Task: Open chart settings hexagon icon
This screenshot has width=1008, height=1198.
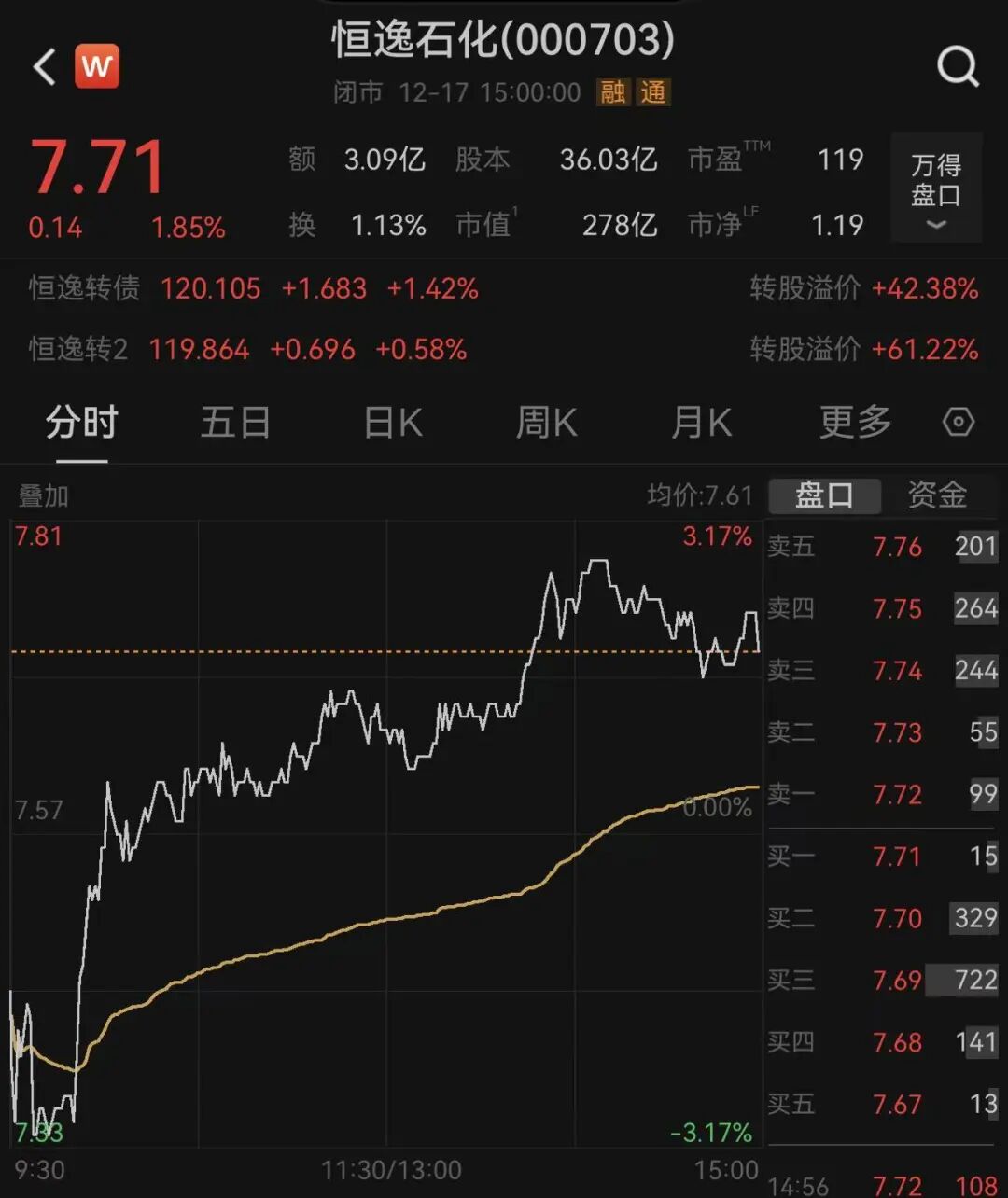Action: coord(959,423)
